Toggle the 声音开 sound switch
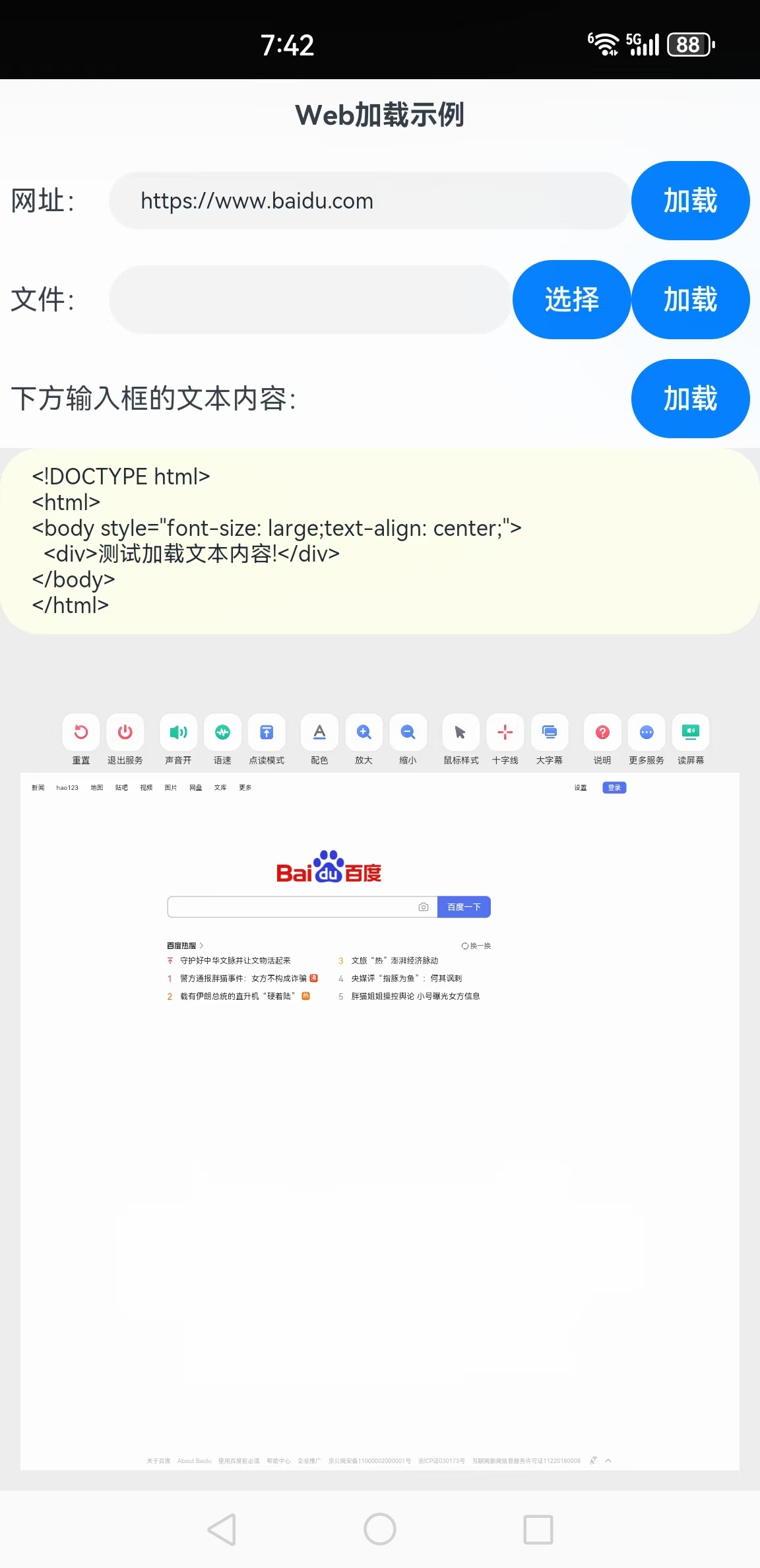760x1568 pixels. (x=177, y=733)
